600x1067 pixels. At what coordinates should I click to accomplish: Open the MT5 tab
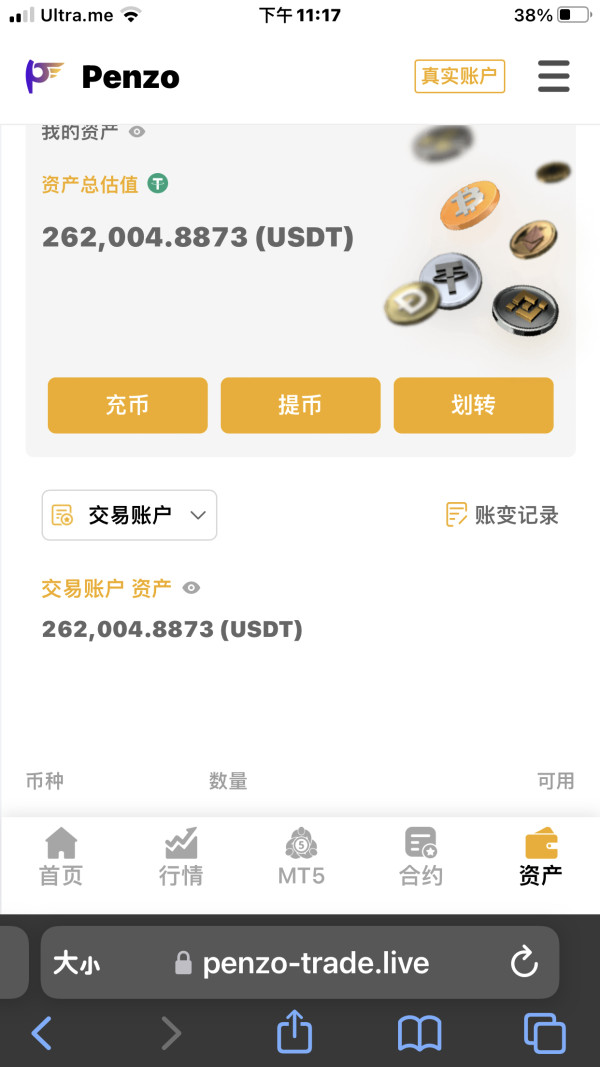pyautogui.click(x=301, y=857)
